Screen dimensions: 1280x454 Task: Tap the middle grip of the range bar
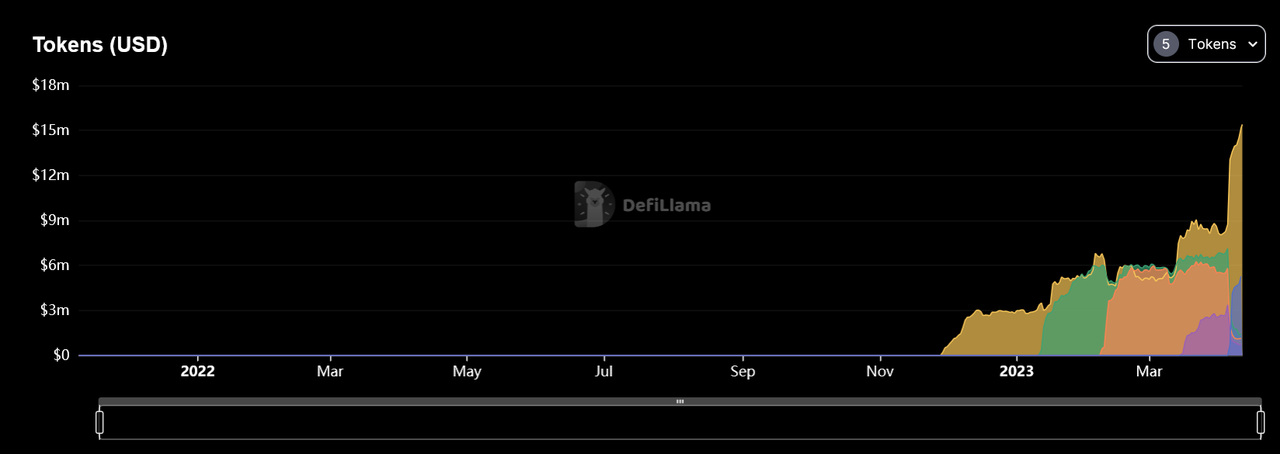pos(680,401)
